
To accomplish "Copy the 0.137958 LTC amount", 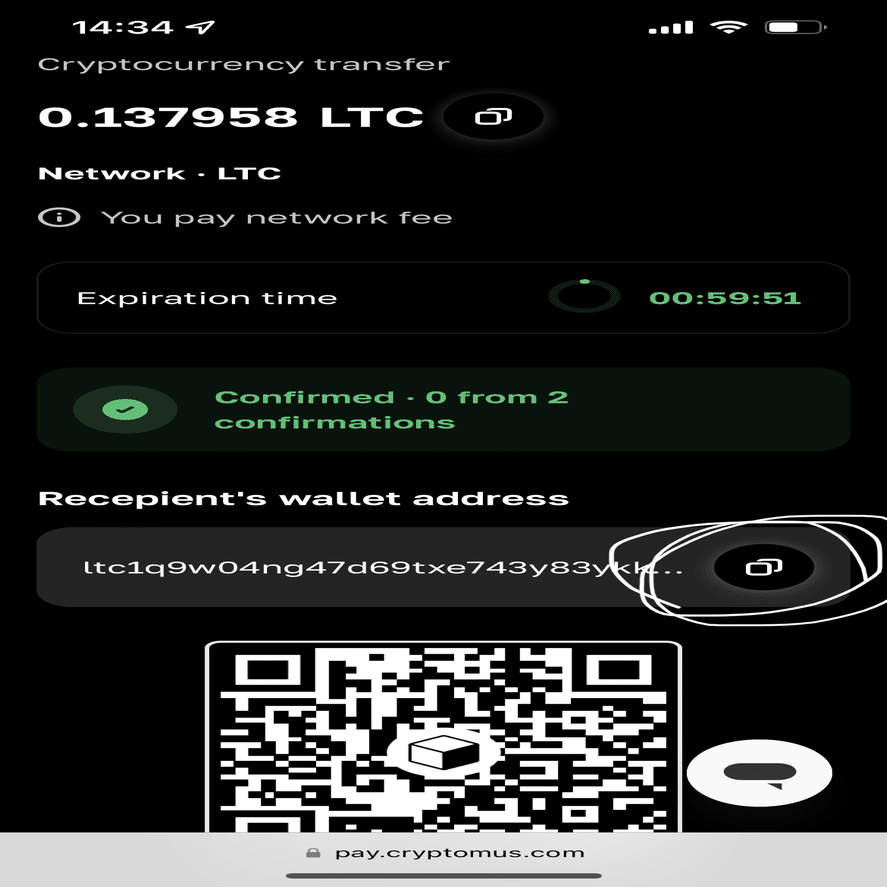I will [493, 117].
